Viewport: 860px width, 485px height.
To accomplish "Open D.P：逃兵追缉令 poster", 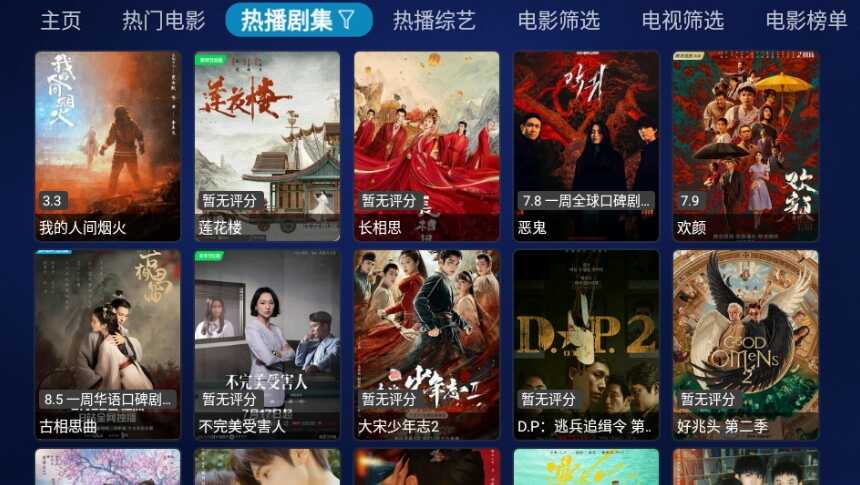I will pyautogui.click(x=586, y=344).
